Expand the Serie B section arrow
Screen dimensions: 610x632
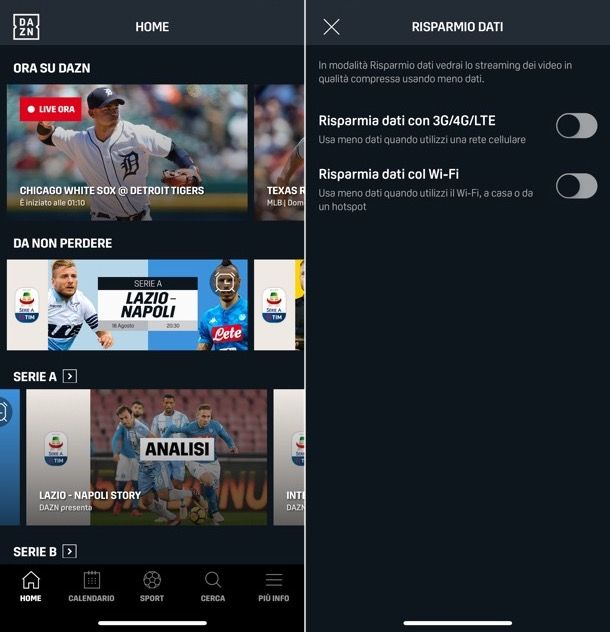pos(70,551)
